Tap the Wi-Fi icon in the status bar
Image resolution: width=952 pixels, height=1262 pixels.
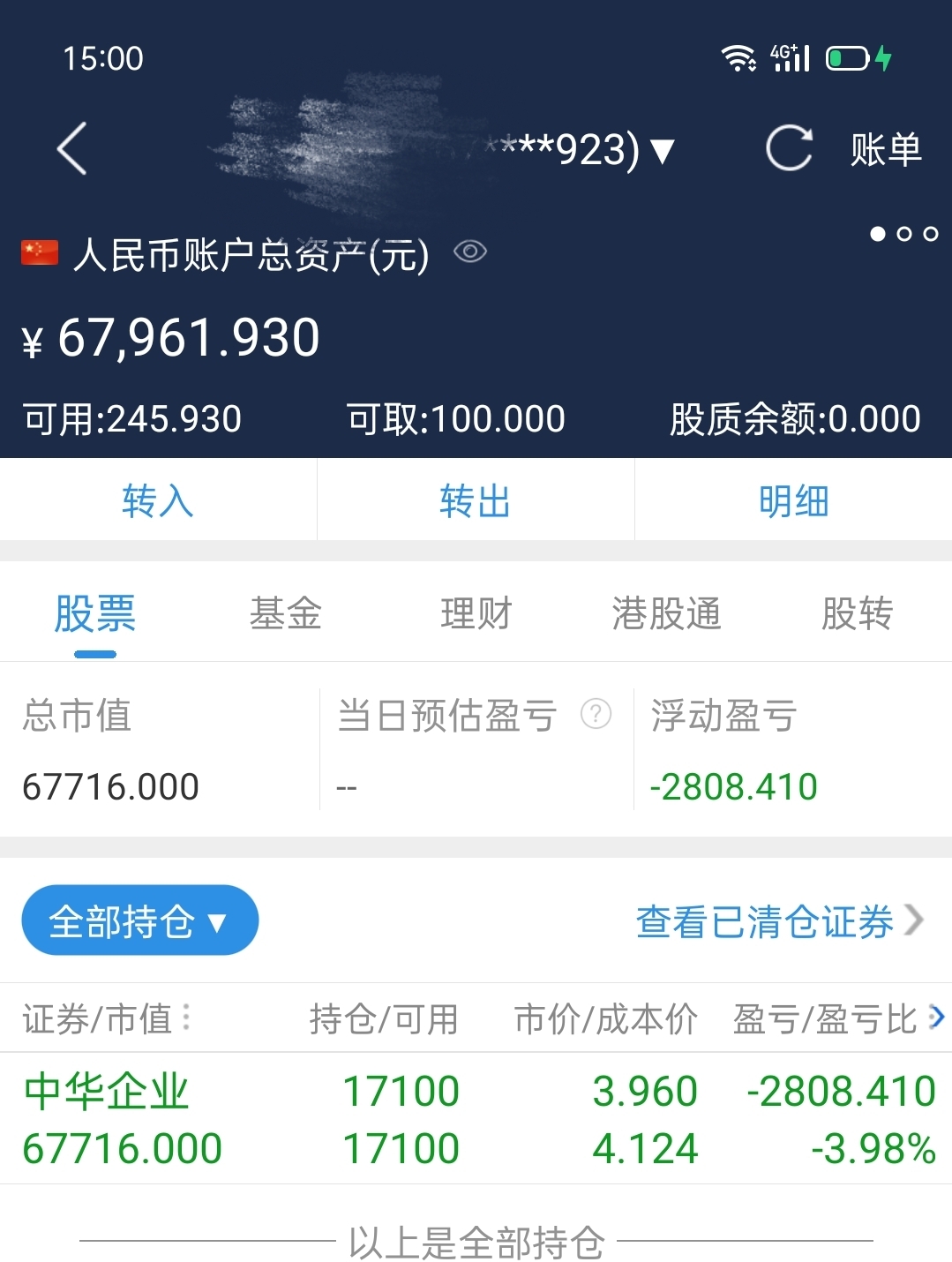pos(738,58)
